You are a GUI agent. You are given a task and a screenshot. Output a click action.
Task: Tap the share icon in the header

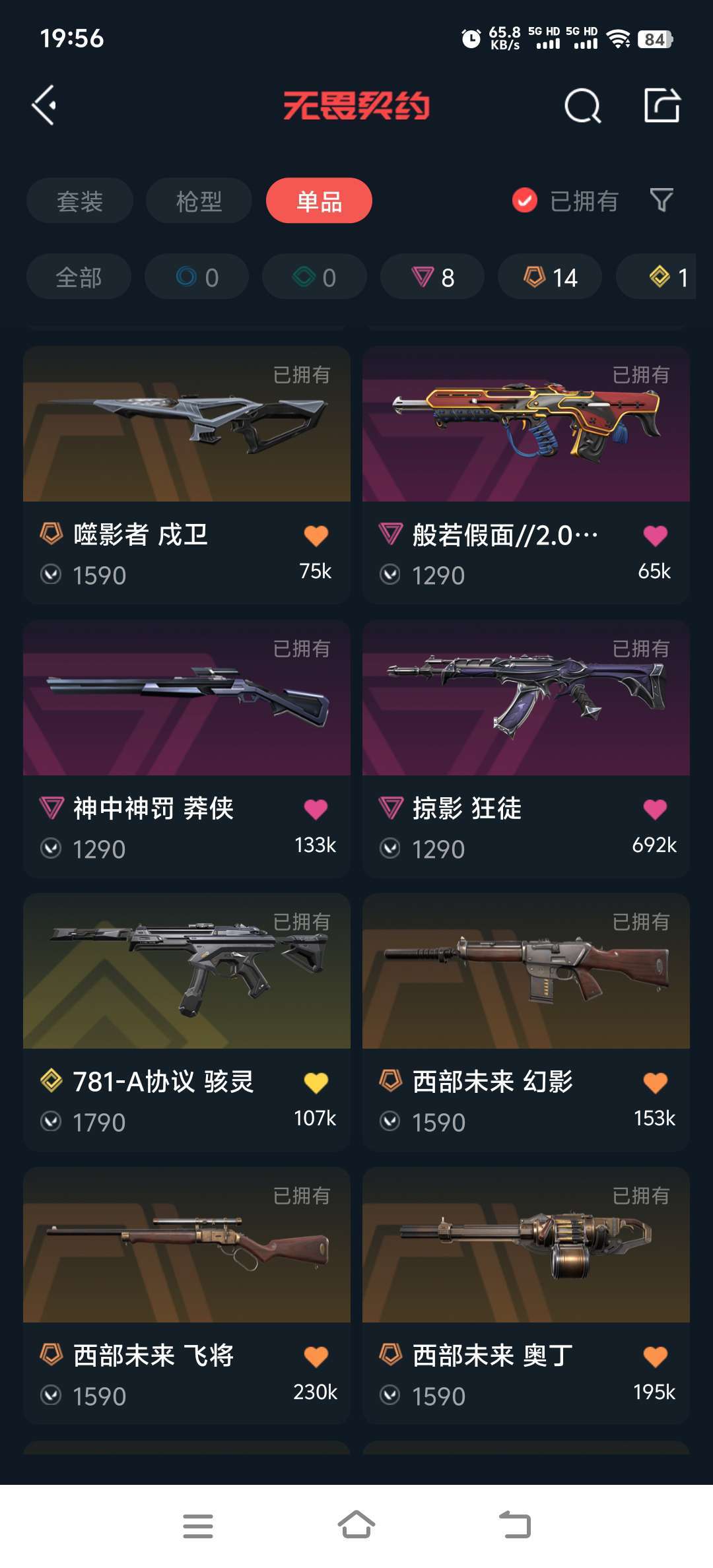662,105
